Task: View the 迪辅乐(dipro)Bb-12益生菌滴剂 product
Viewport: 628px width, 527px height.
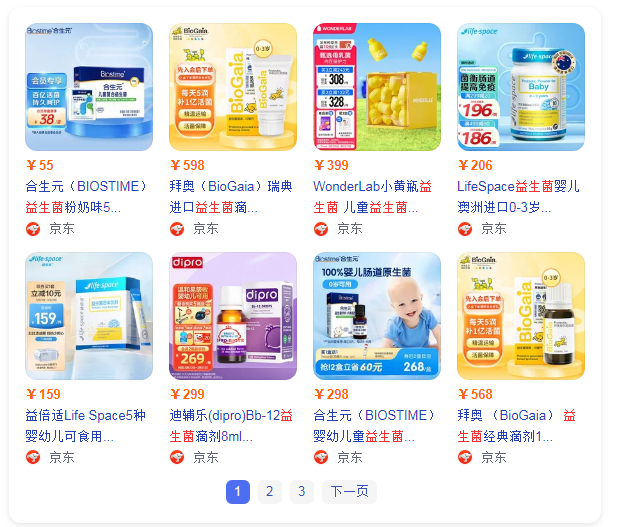Action: (232, 316)
